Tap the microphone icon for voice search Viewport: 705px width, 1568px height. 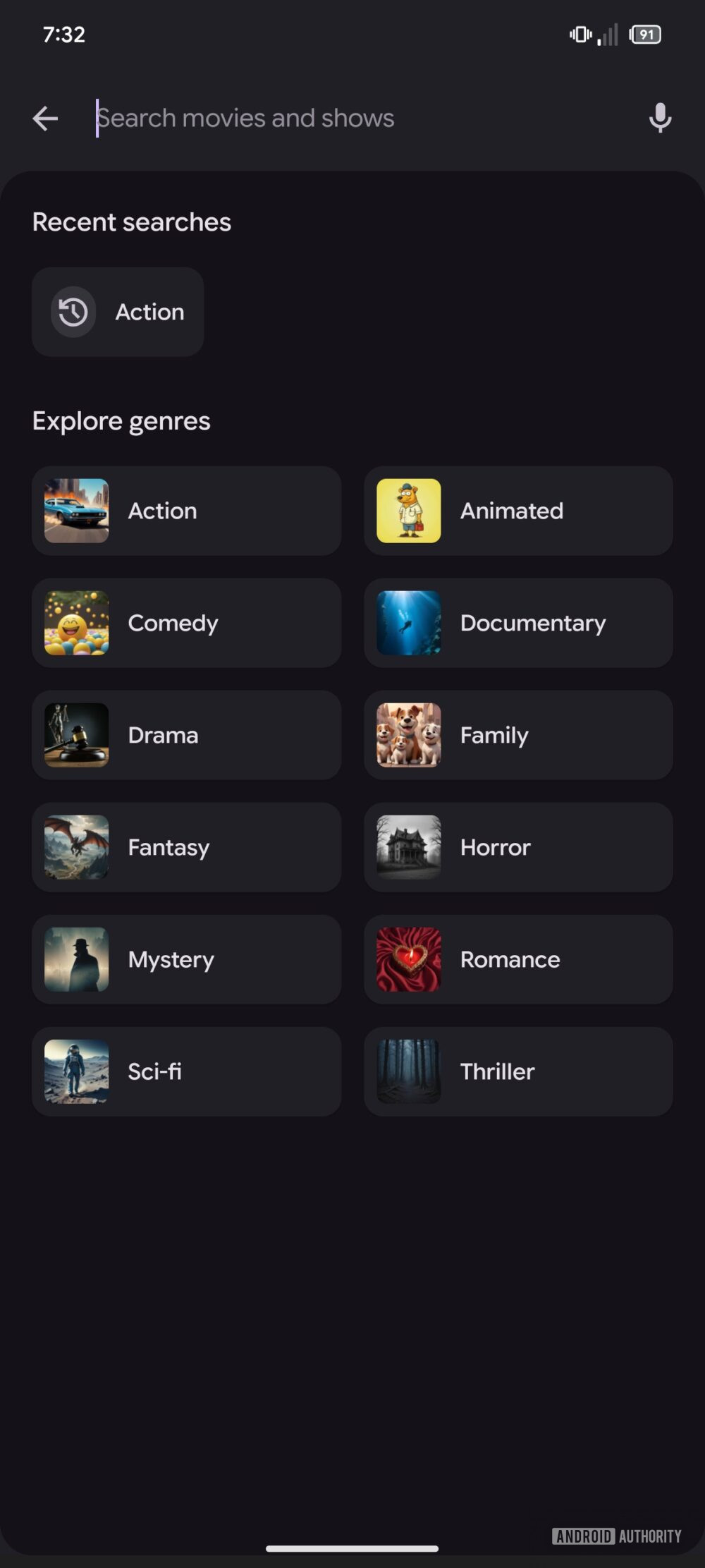(x=660, y=118)
